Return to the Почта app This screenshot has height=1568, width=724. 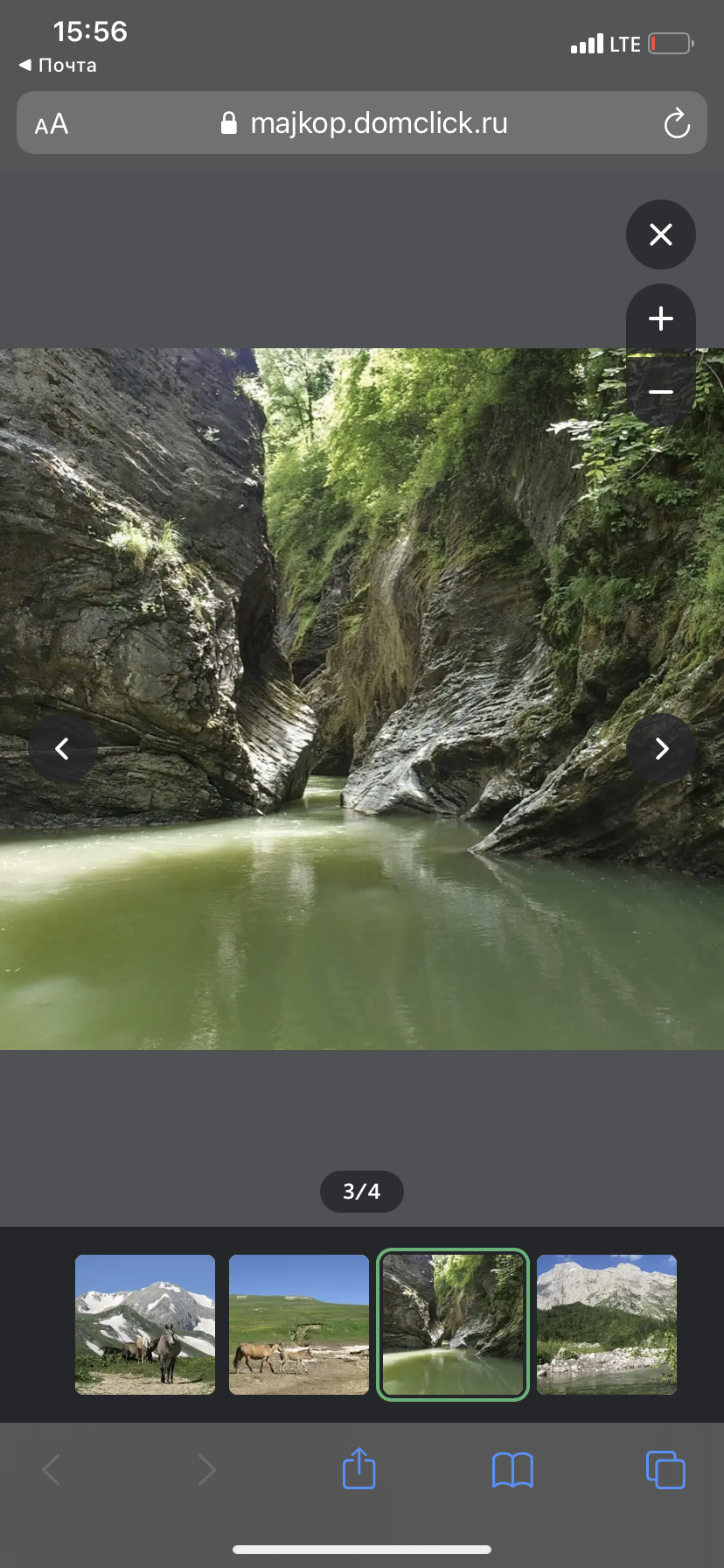point(58,66)
